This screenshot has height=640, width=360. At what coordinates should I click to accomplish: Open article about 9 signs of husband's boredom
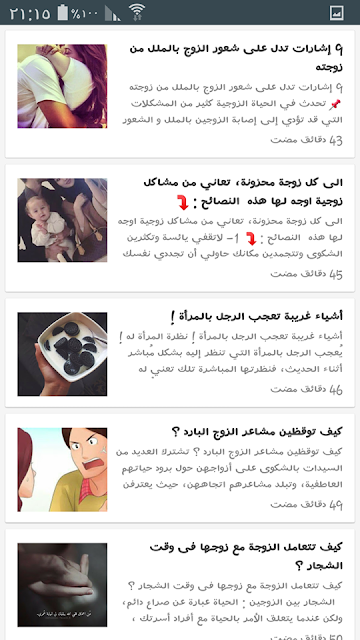(x=180, y=94)
